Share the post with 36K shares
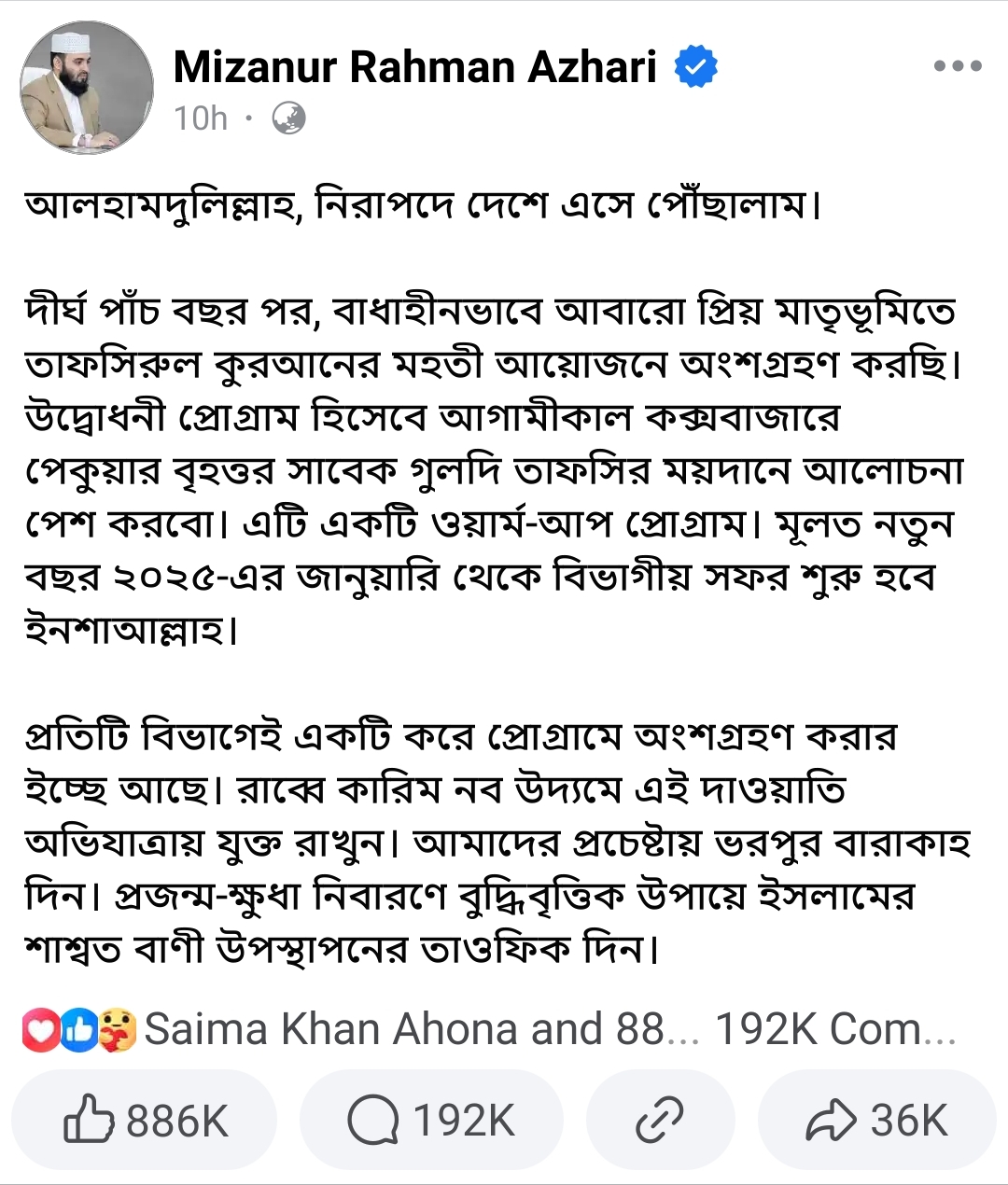The image size is (1008, 1185). tap(876, 1120)
